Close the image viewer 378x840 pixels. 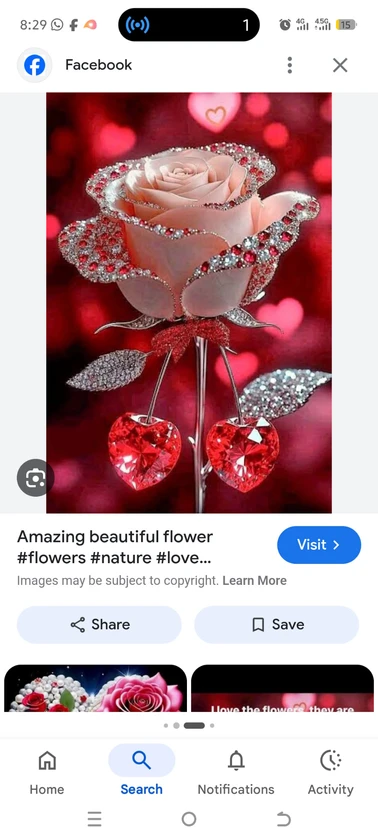340,65
